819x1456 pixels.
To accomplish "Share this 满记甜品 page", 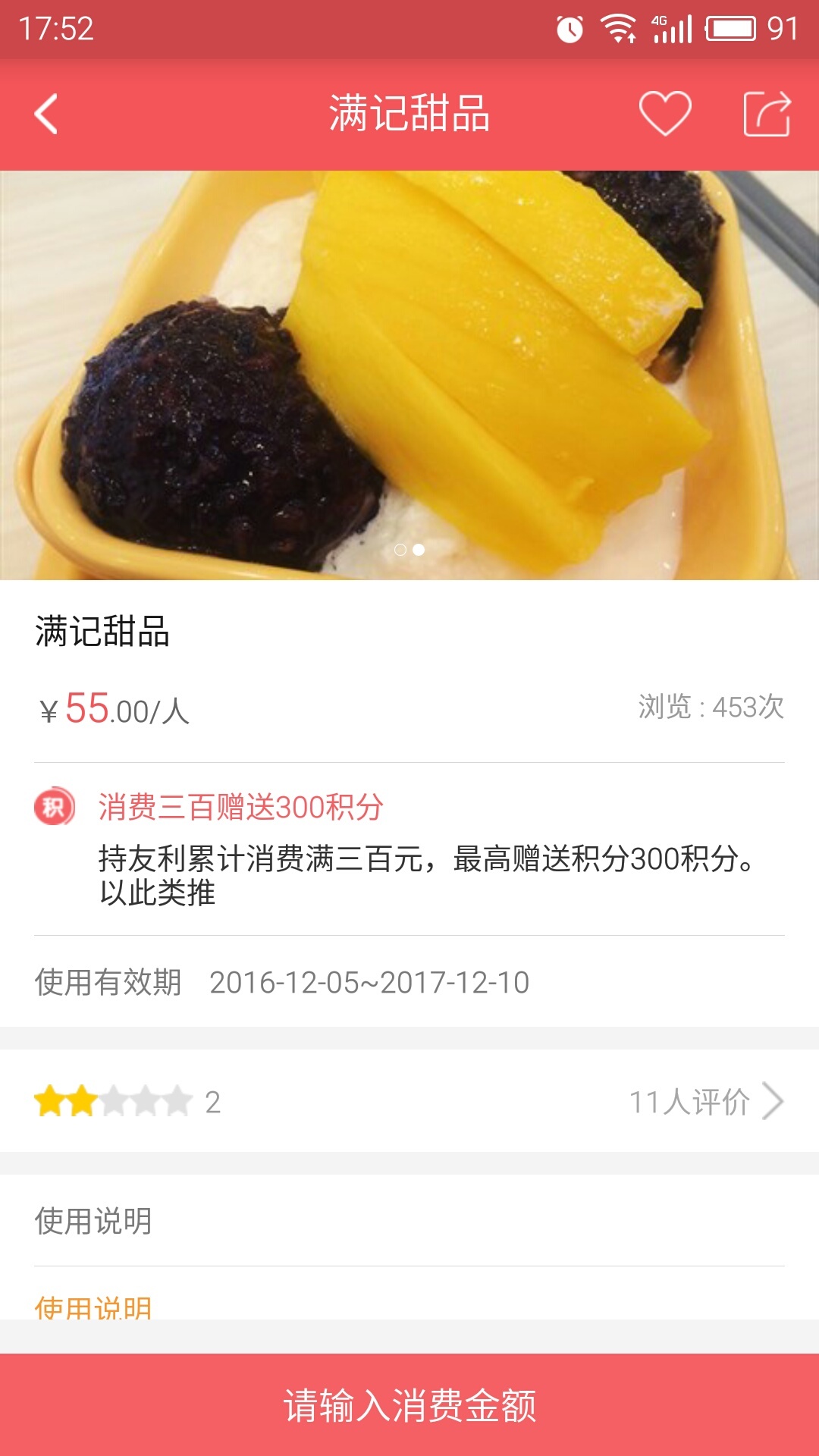I will (x=767, y=114).
